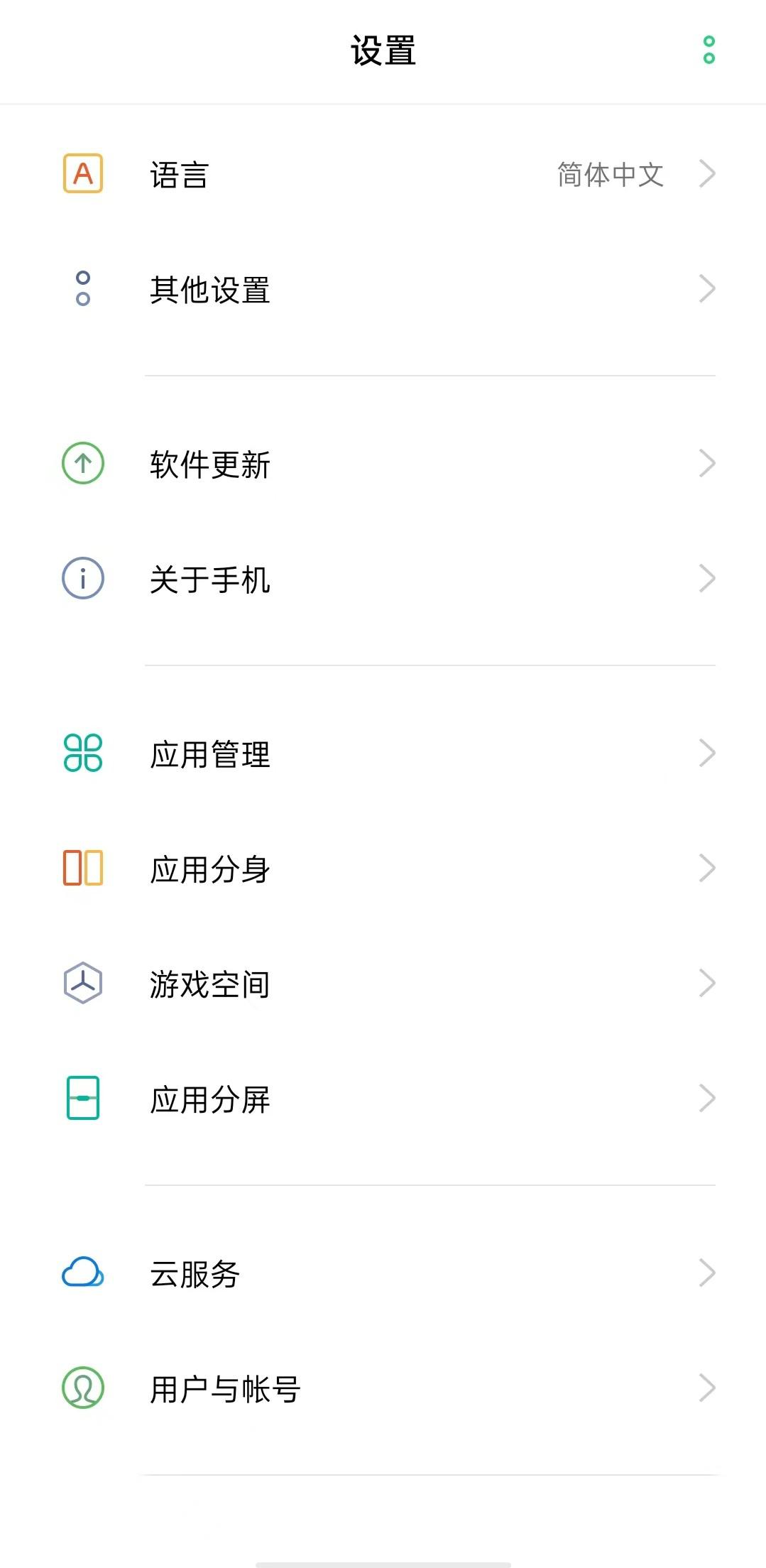This screenshot has width=766, height=1568.
Task: Open 应用管理 app management
Action: tap(383, 754)
